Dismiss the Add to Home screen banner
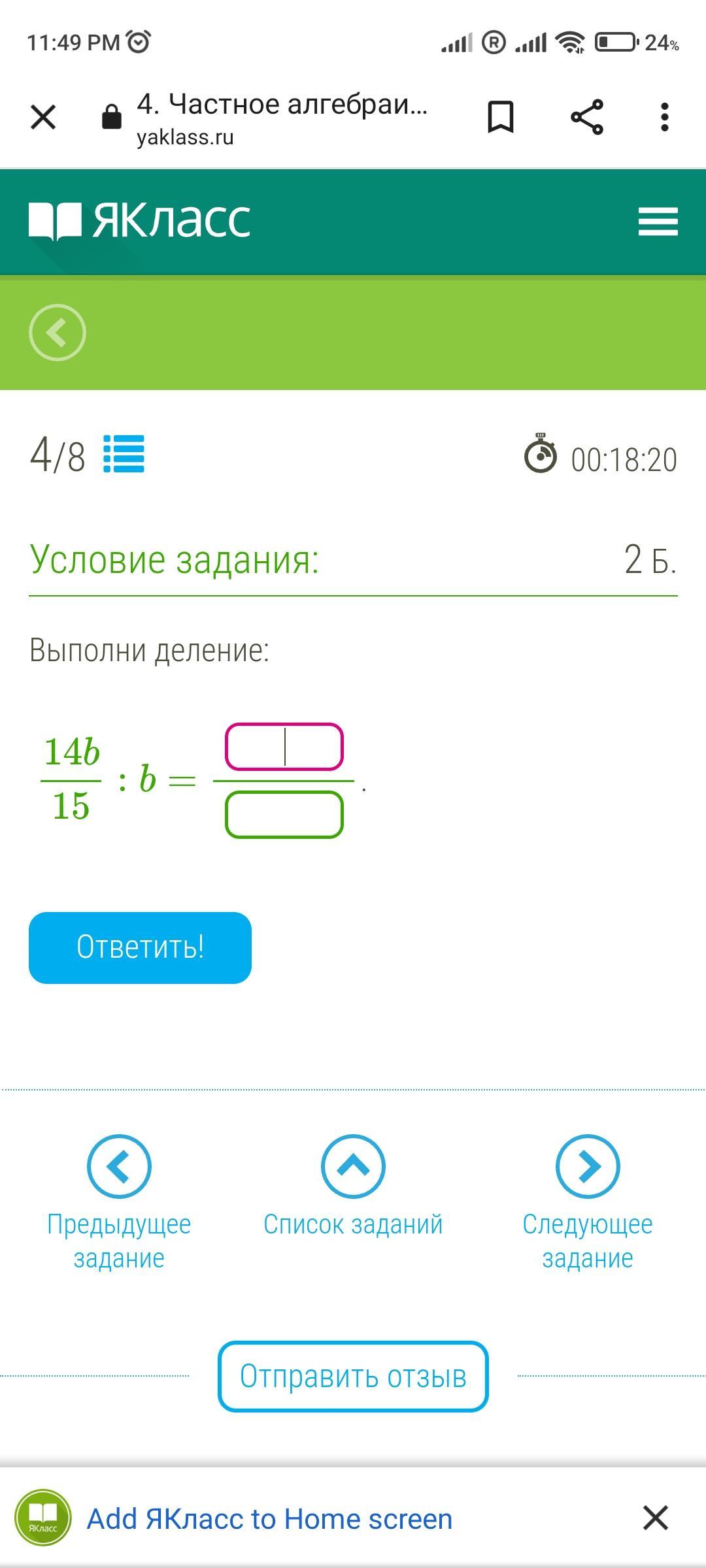 coord(655,1518)
